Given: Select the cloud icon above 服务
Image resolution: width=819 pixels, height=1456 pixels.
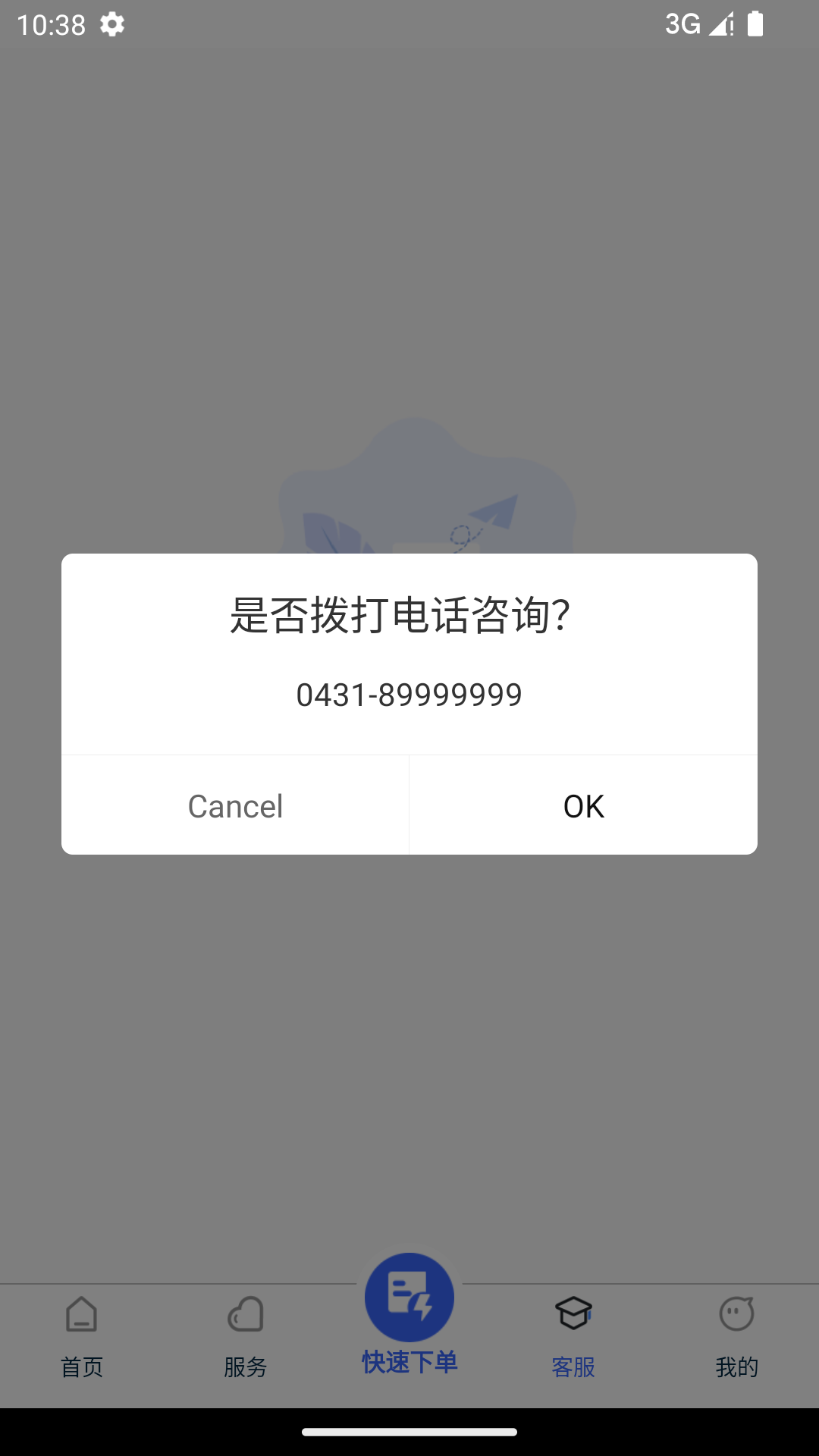Looking at the screenshot, I should [245, 1314].
